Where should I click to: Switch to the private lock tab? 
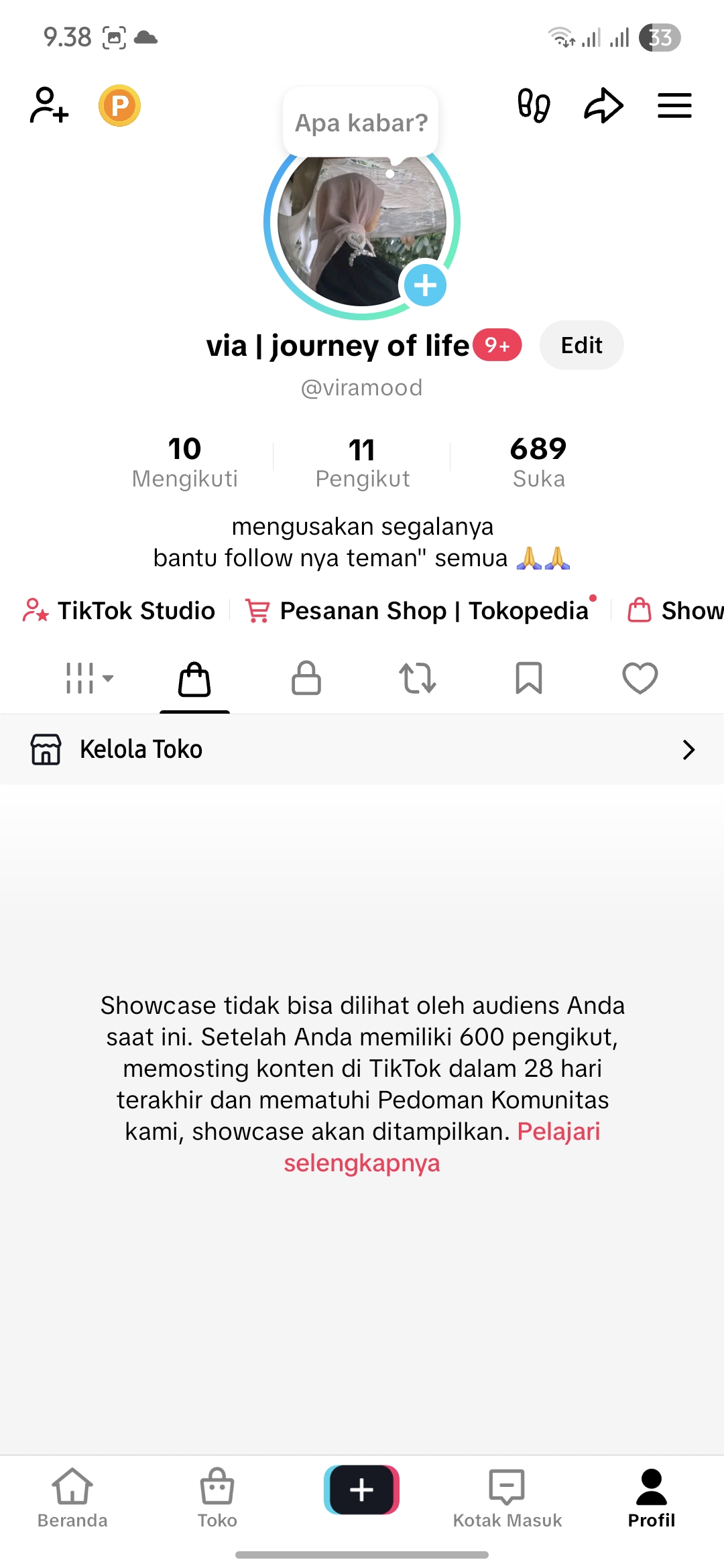(306, 678)
